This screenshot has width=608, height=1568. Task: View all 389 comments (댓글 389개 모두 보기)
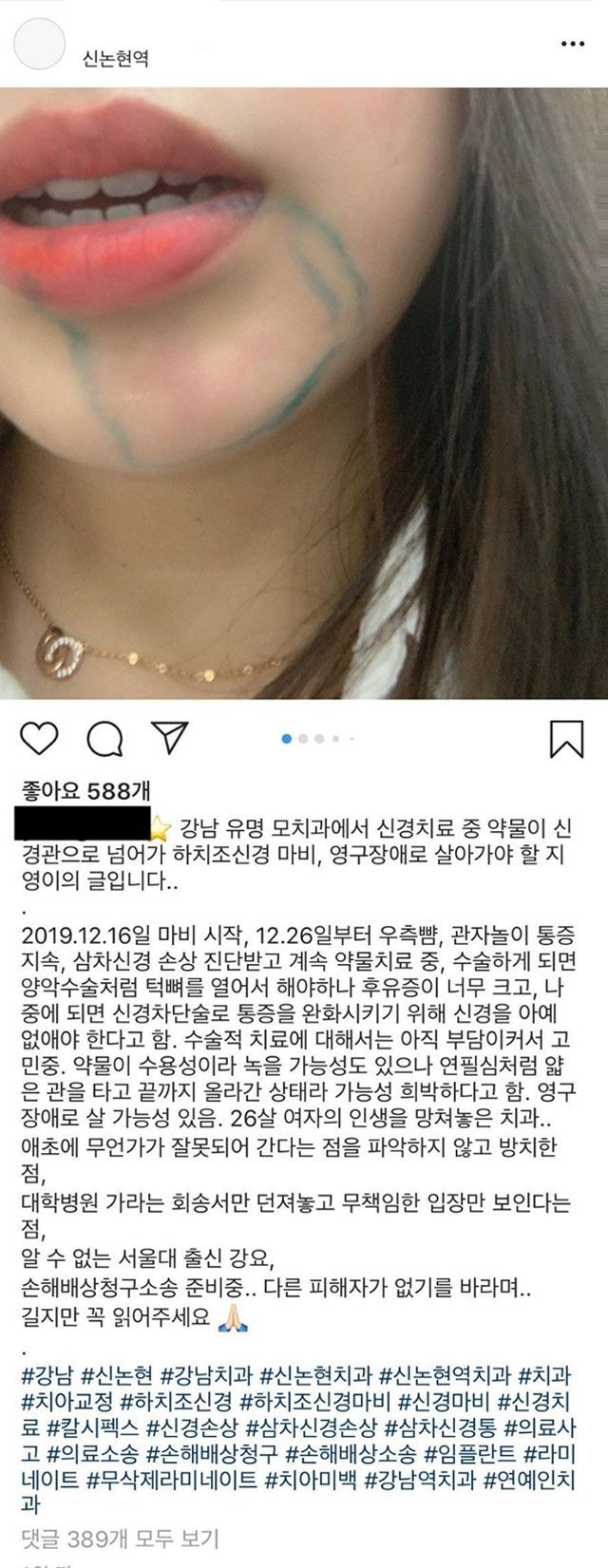(119, 1537)
